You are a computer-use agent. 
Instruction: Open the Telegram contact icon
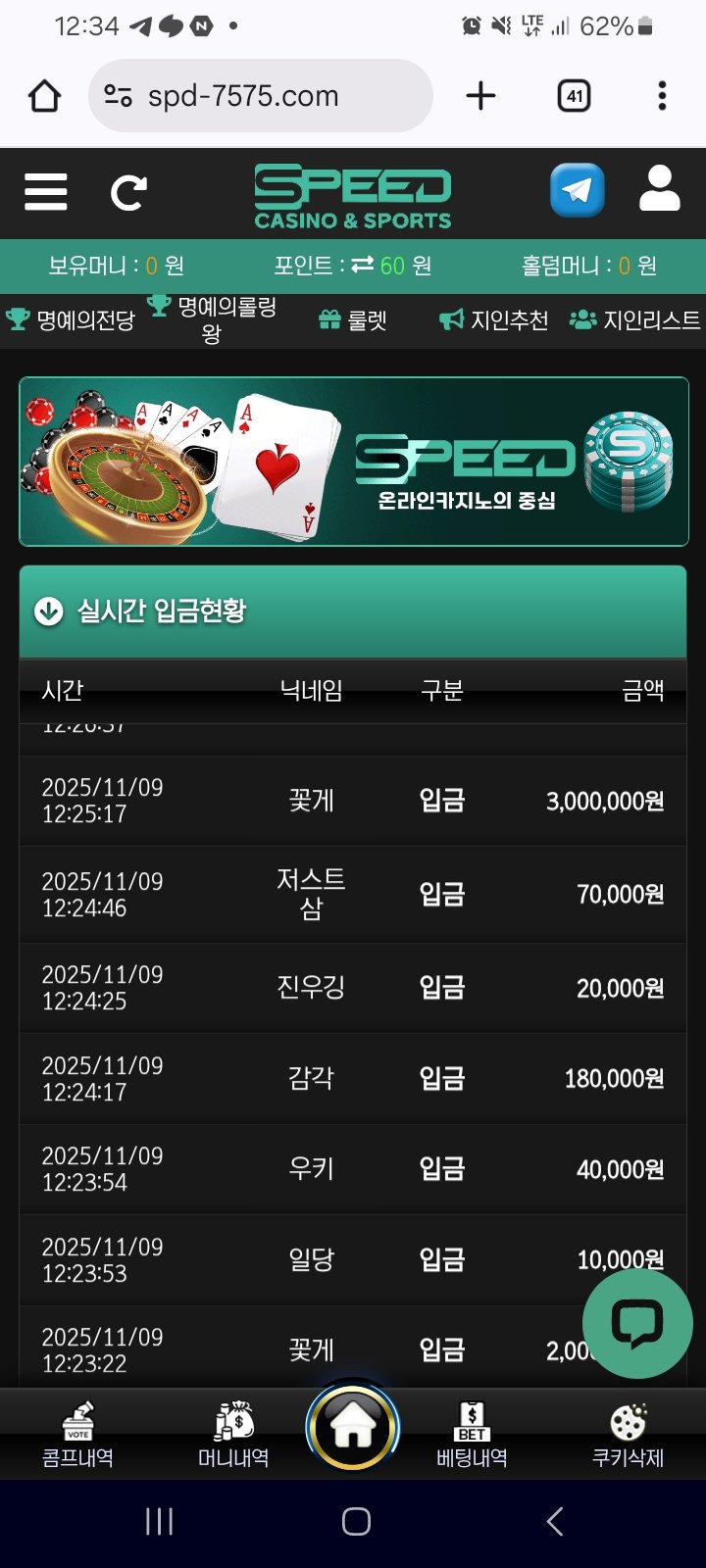[577, 190]
